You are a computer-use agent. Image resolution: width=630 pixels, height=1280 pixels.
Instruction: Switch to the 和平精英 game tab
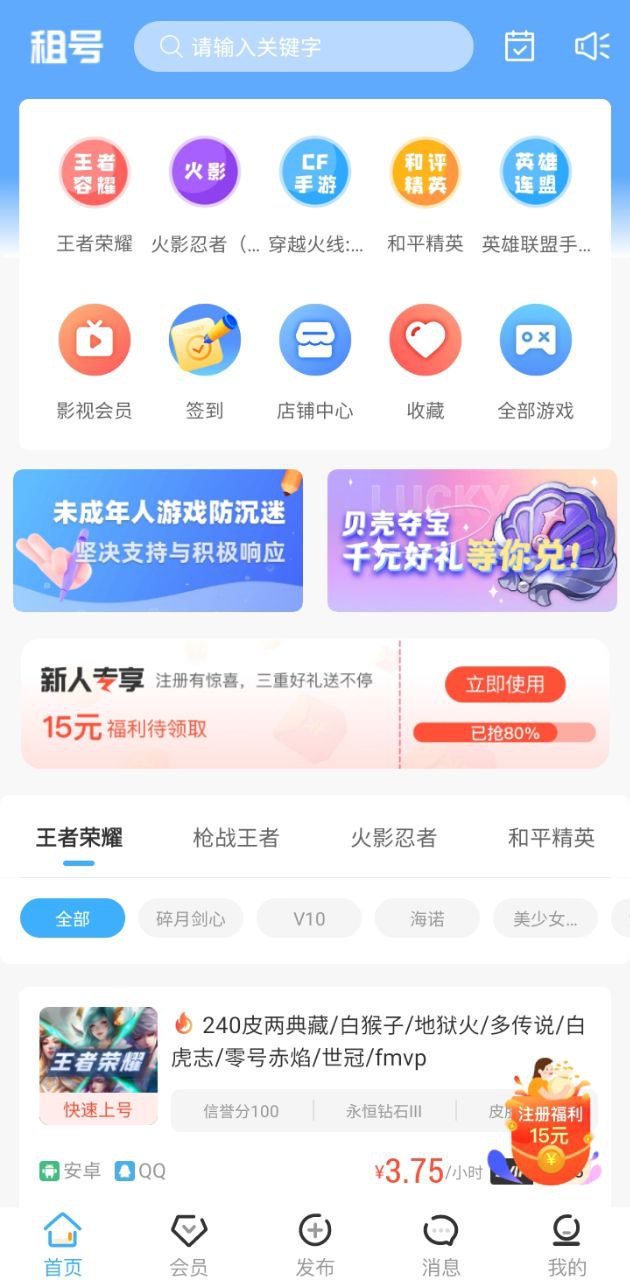[551, 838]
